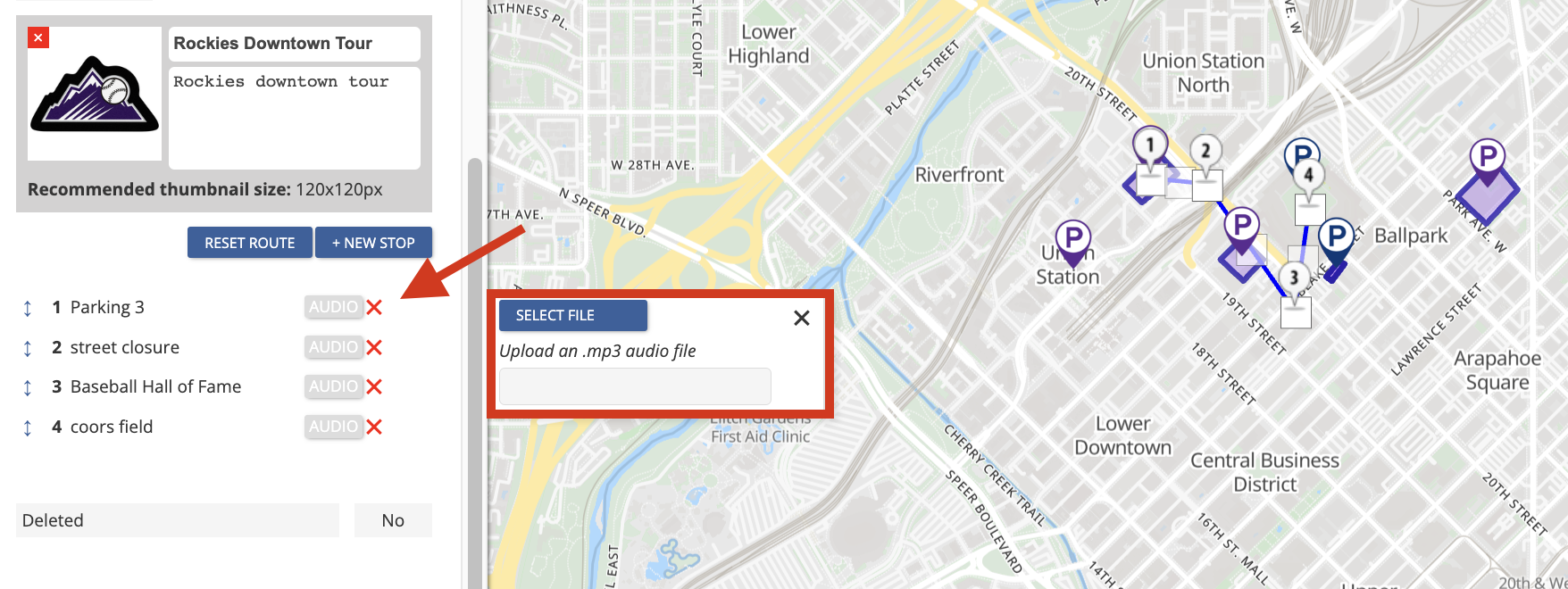The image size is (1568, 589).
Task: Edit the tour description text area
Action: pos(294,117)
